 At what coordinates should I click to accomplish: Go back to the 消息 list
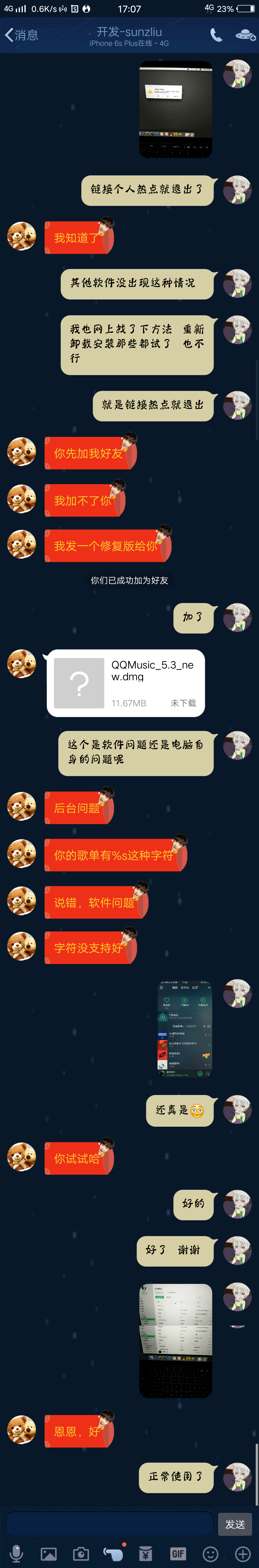pos(21,35)
